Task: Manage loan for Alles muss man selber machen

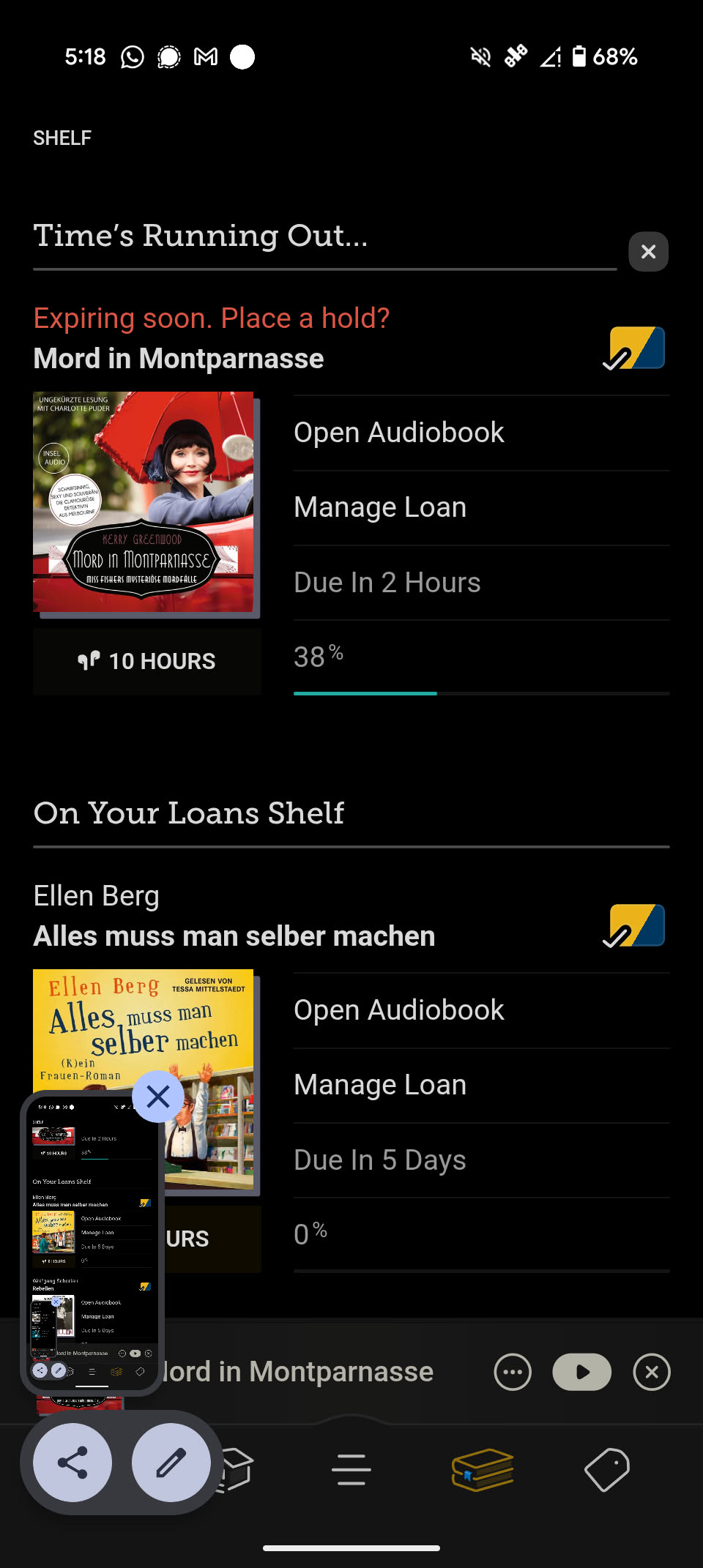Action: coord(380,1085)
